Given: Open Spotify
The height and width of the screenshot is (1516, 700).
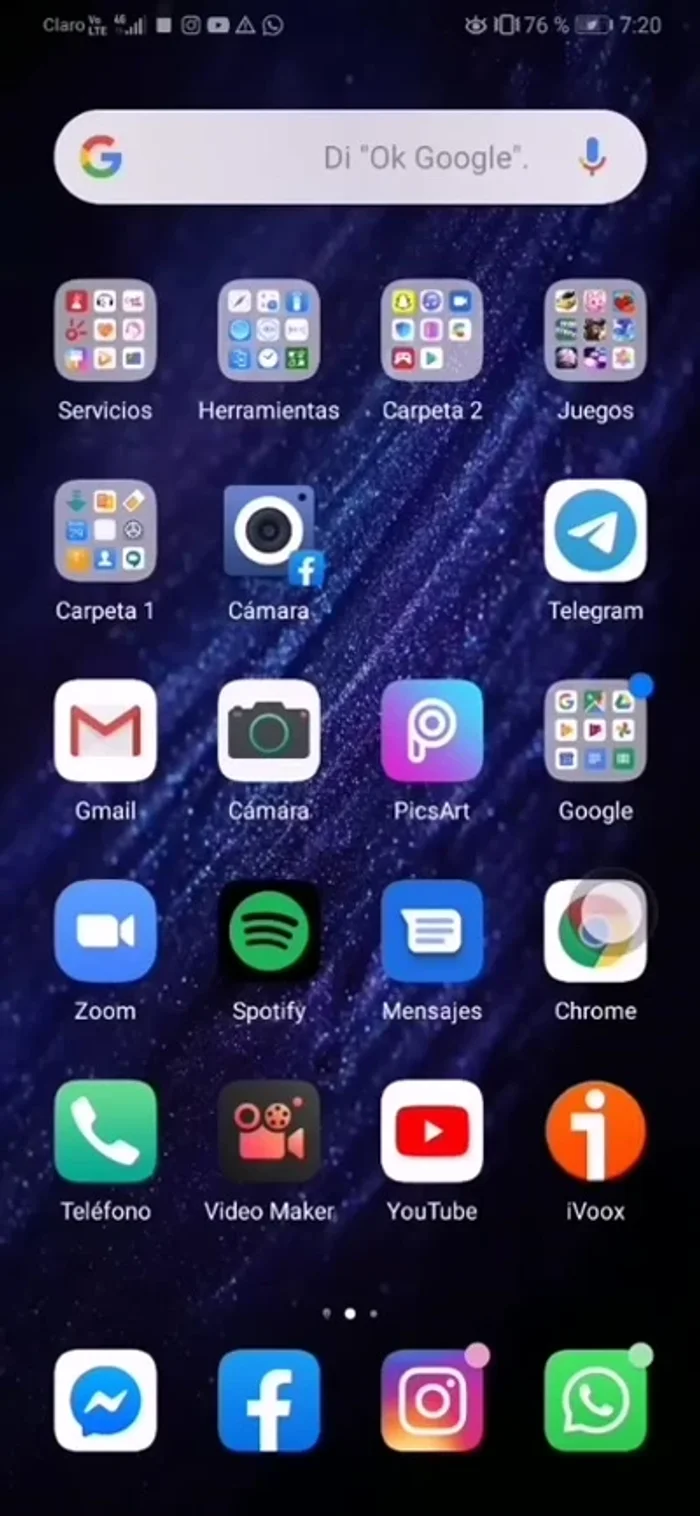Looking at the screenshot, I should tap(268, 931).
